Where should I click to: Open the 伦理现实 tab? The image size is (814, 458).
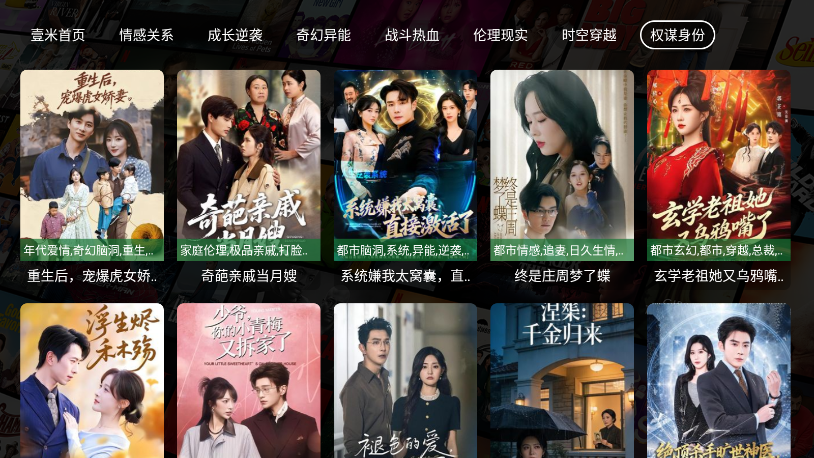coord(500,35)
